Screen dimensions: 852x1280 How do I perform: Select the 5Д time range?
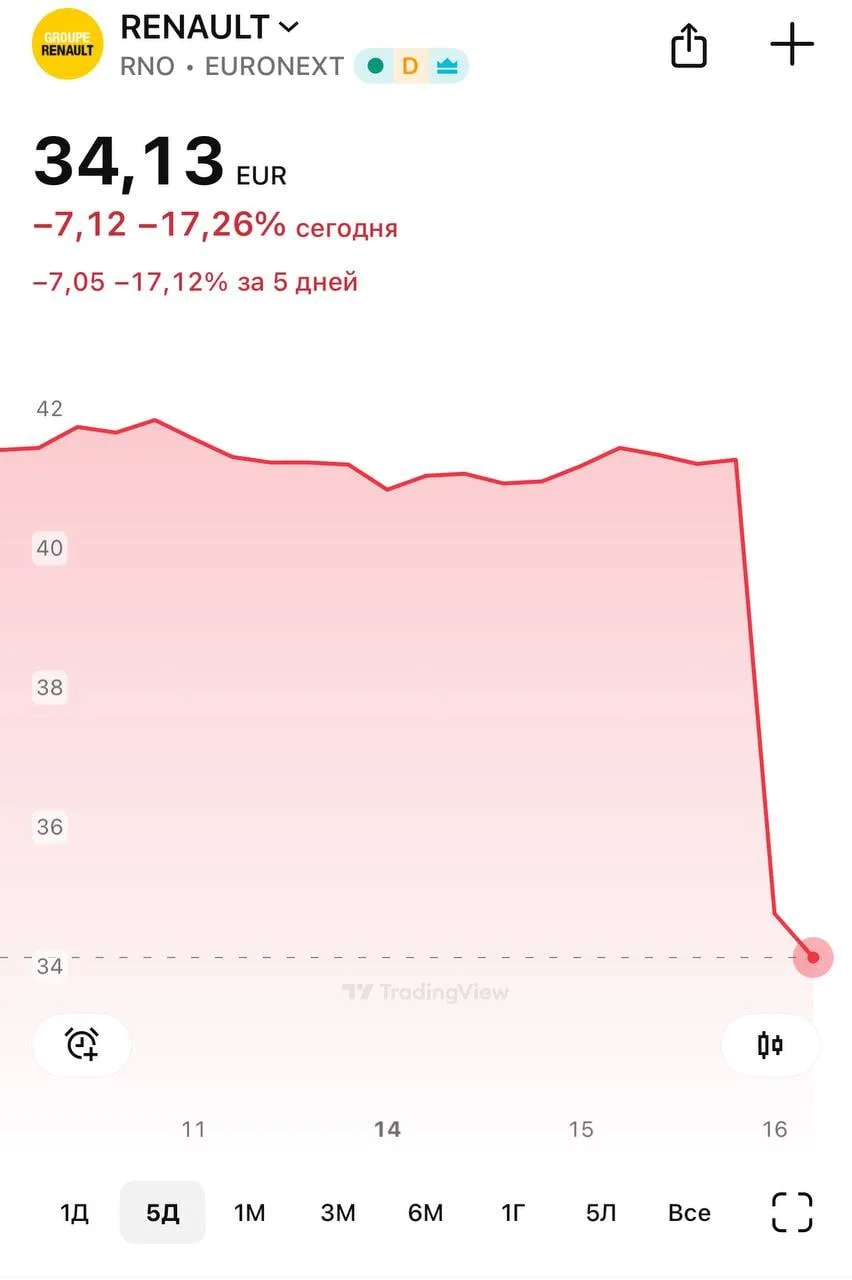point(162,1213)
